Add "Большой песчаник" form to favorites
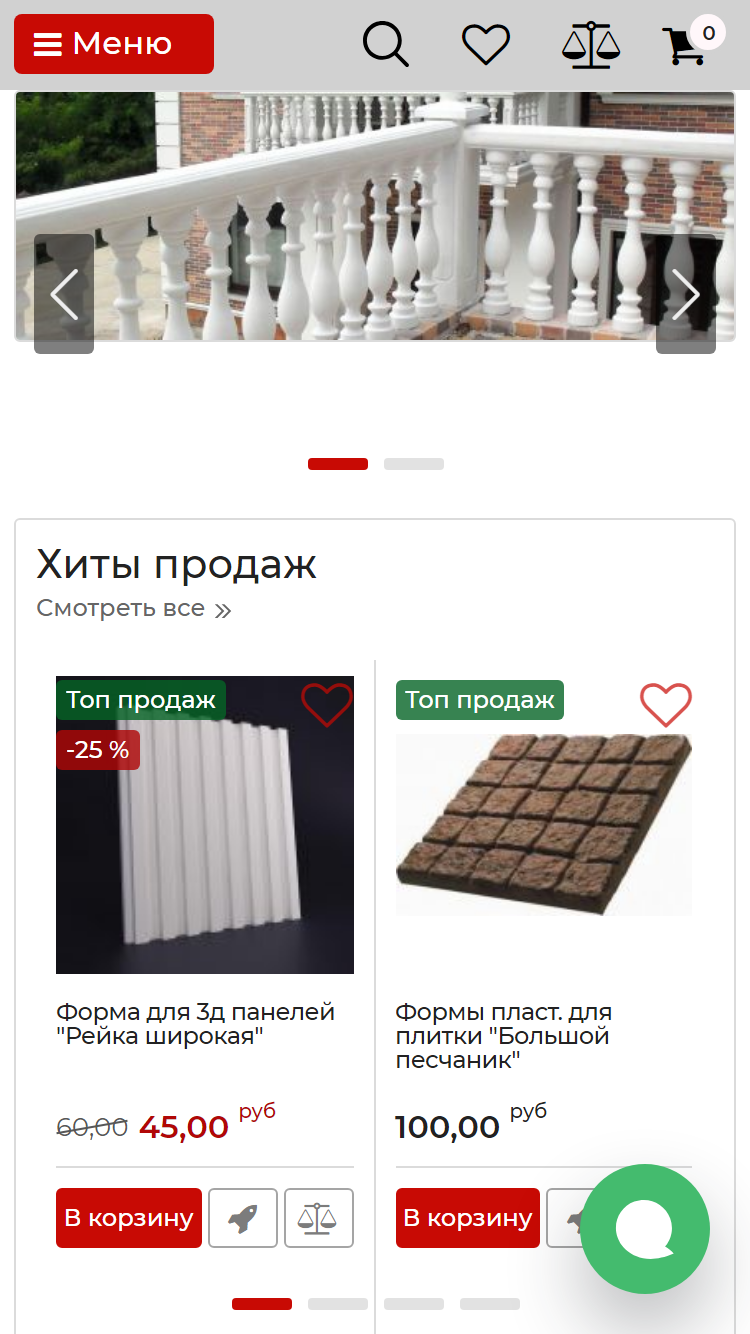 pos(666,705)
